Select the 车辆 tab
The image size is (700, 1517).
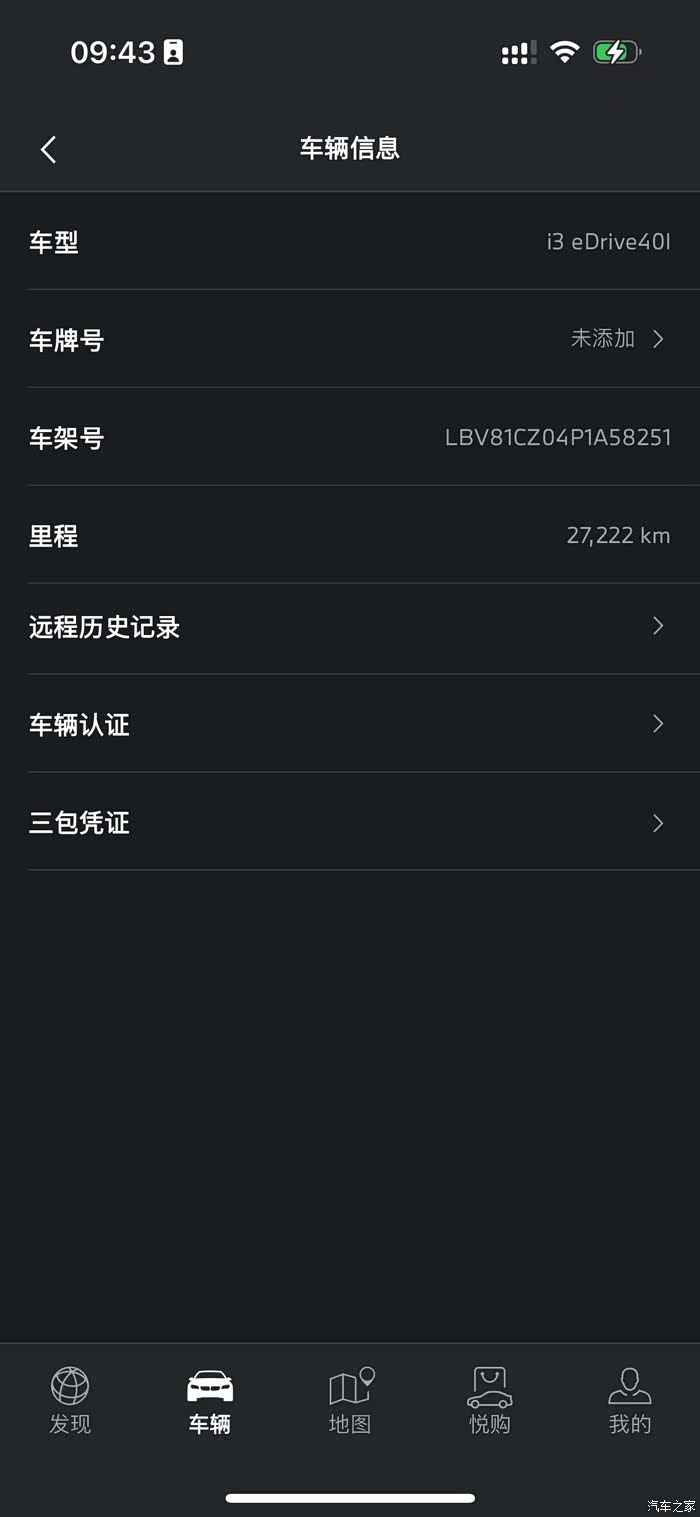tap(210, 1400)
